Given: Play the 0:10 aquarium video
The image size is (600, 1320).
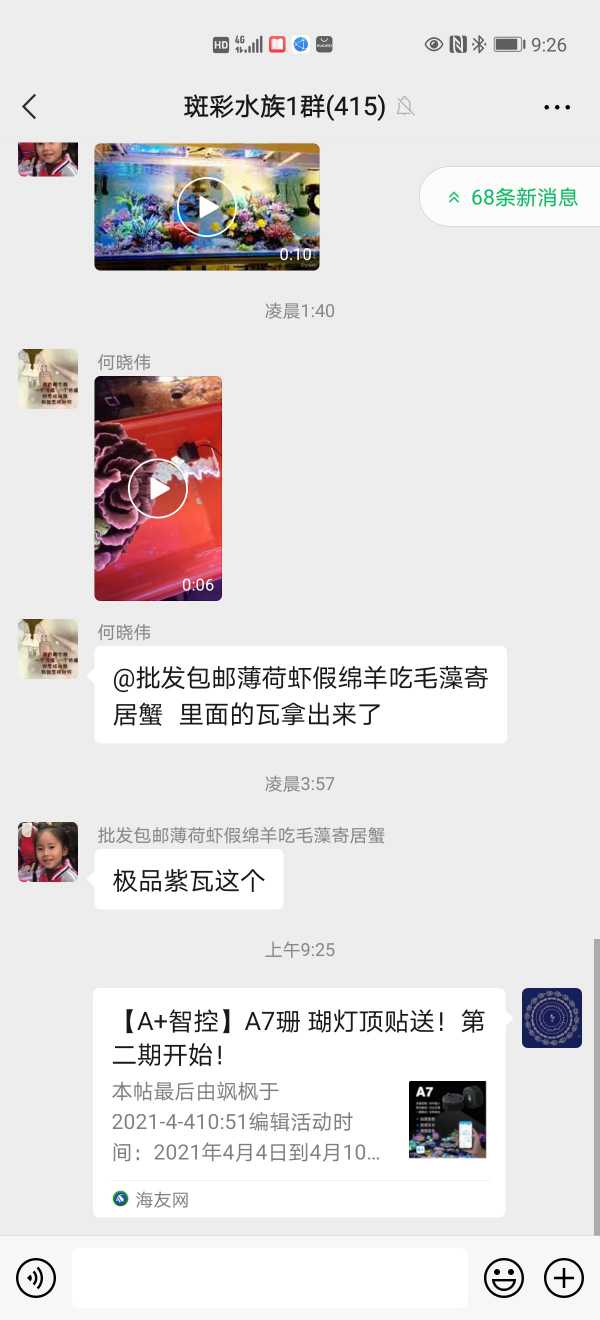Looking at the screenshot, I should point(207,207).
